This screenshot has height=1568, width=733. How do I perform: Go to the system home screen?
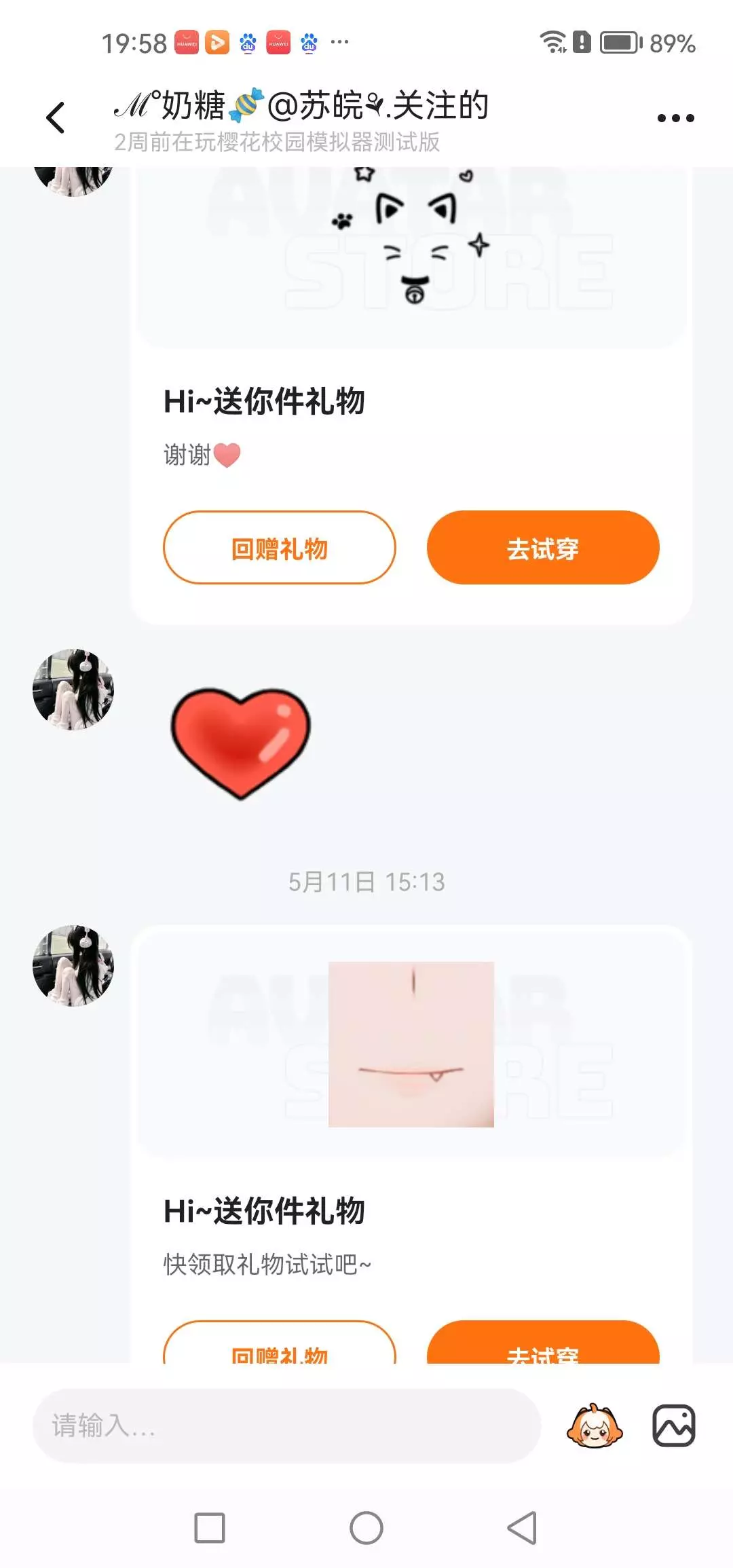point(366,1528)
